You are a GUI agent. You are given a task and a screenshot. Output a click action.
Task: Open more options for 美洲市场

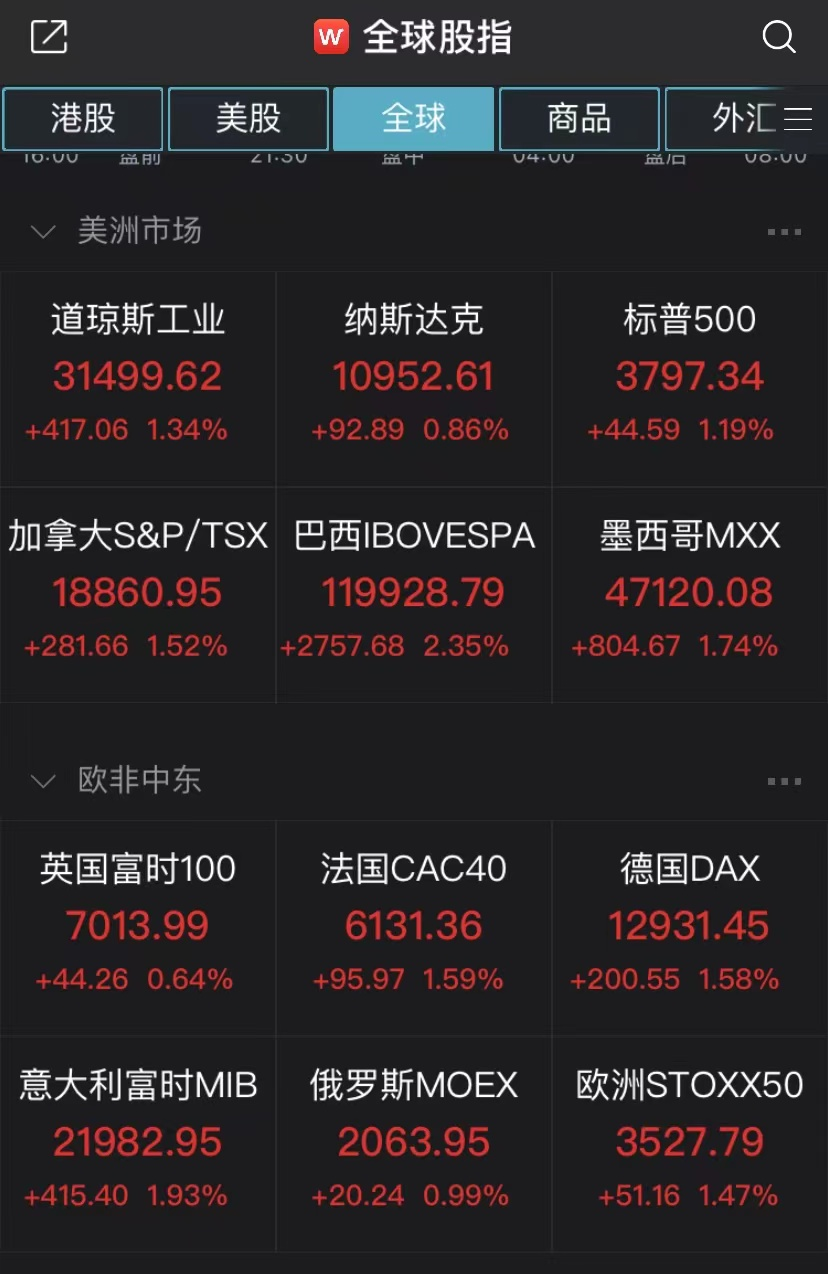pyautogui.click(x=784, y=232)
